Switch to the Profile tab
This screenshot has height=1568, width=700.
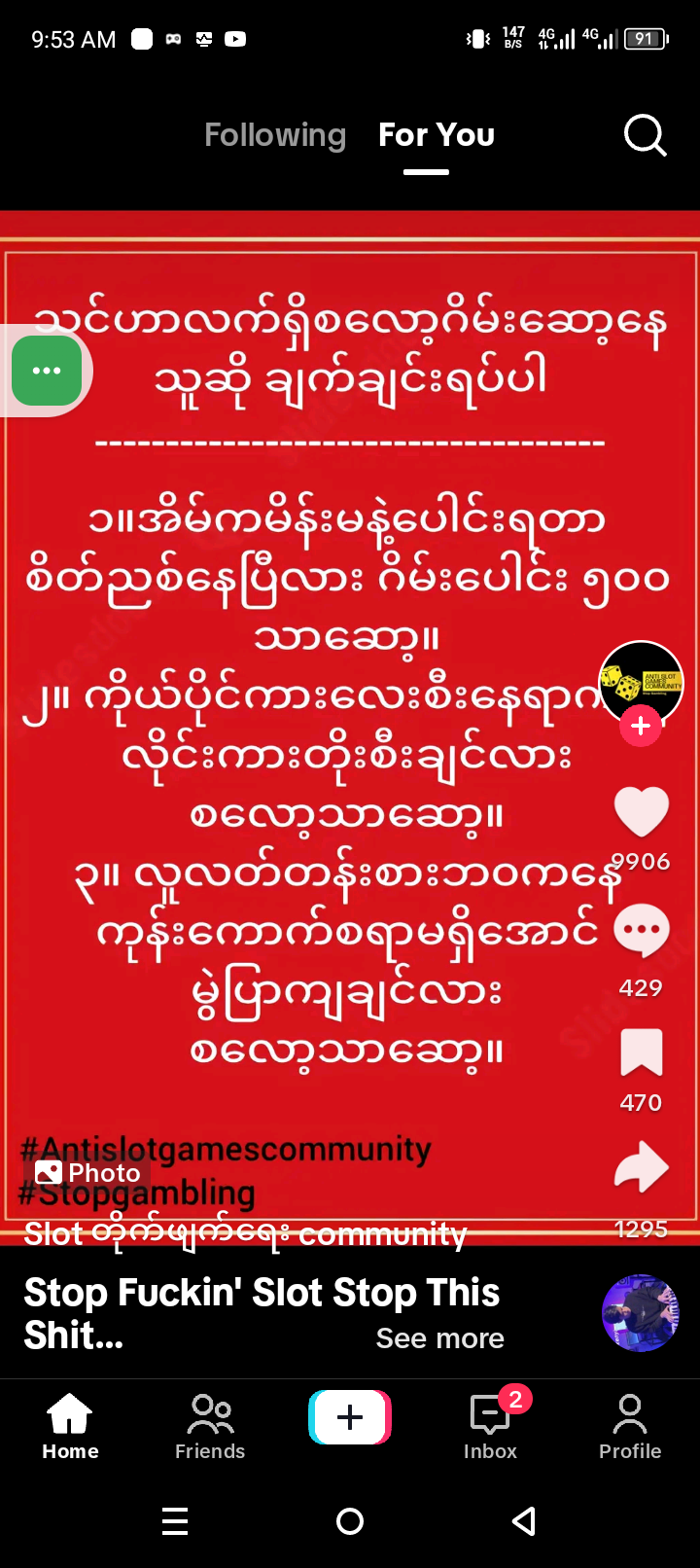coord(630,1426)
